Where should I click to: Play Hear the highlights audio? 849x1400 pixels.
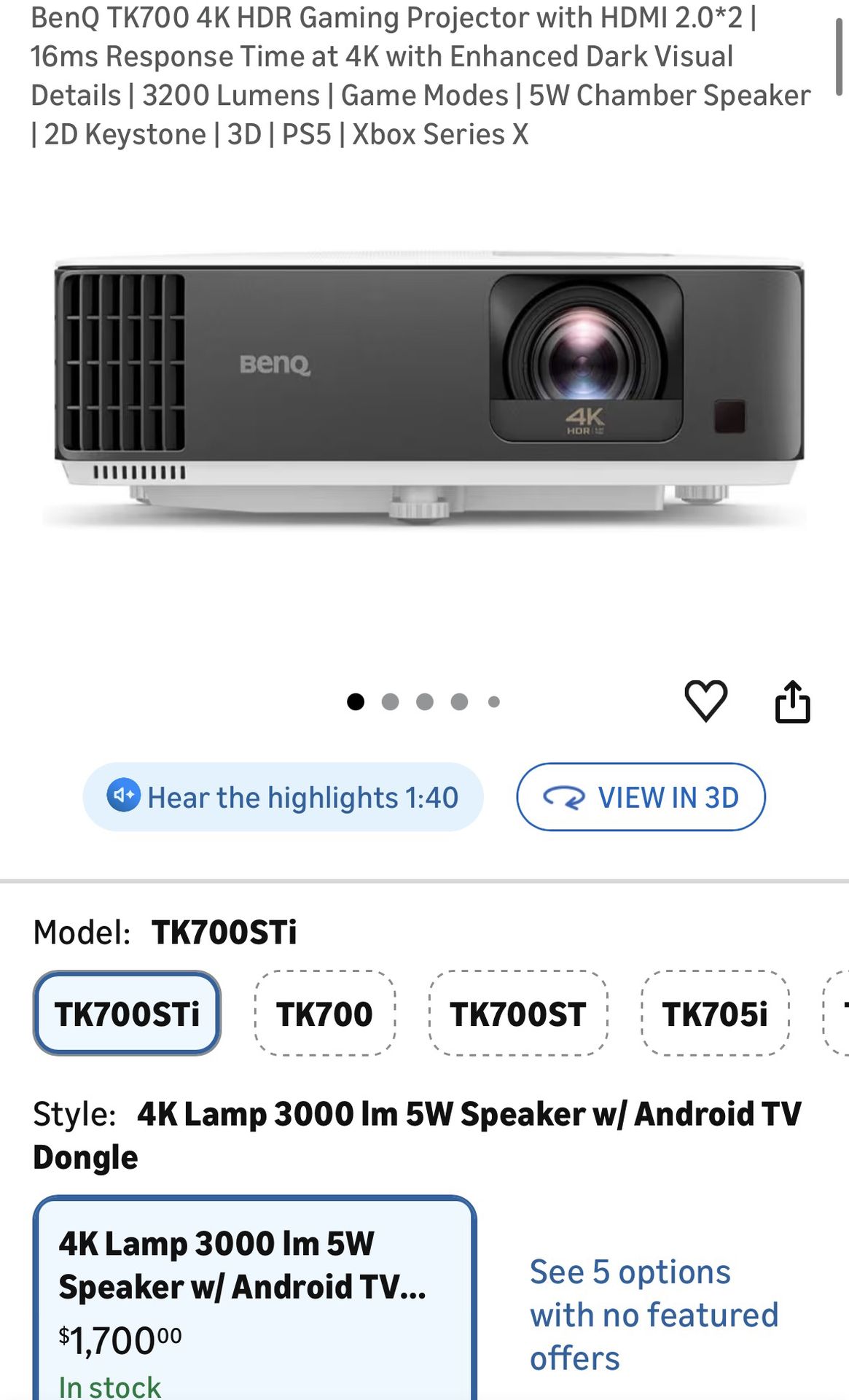[x=283, y=797]
